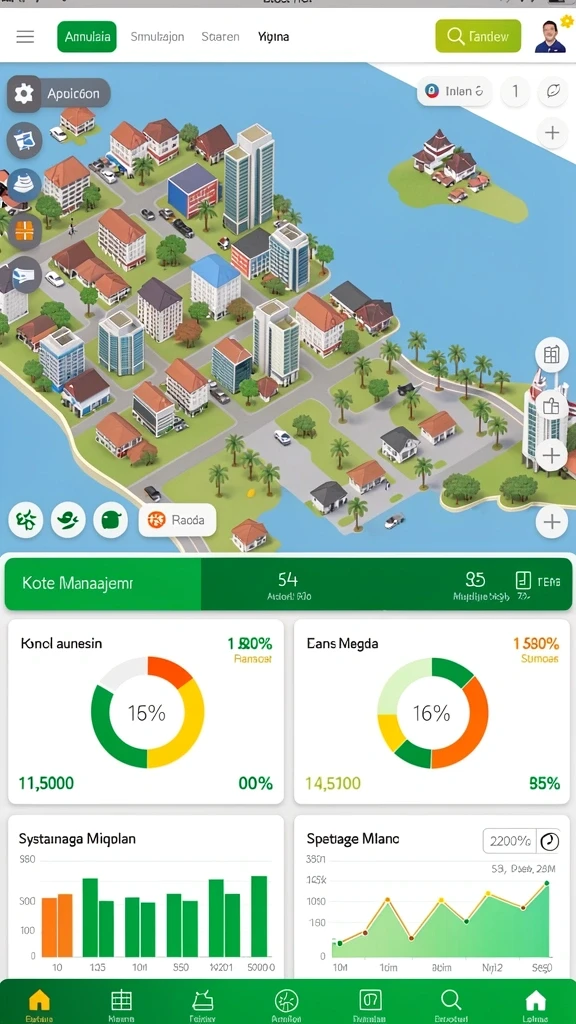The width and height of the screenshot is (576, 1024).
Task: Open the hamburger drawer menu
Action: (25, 37)
